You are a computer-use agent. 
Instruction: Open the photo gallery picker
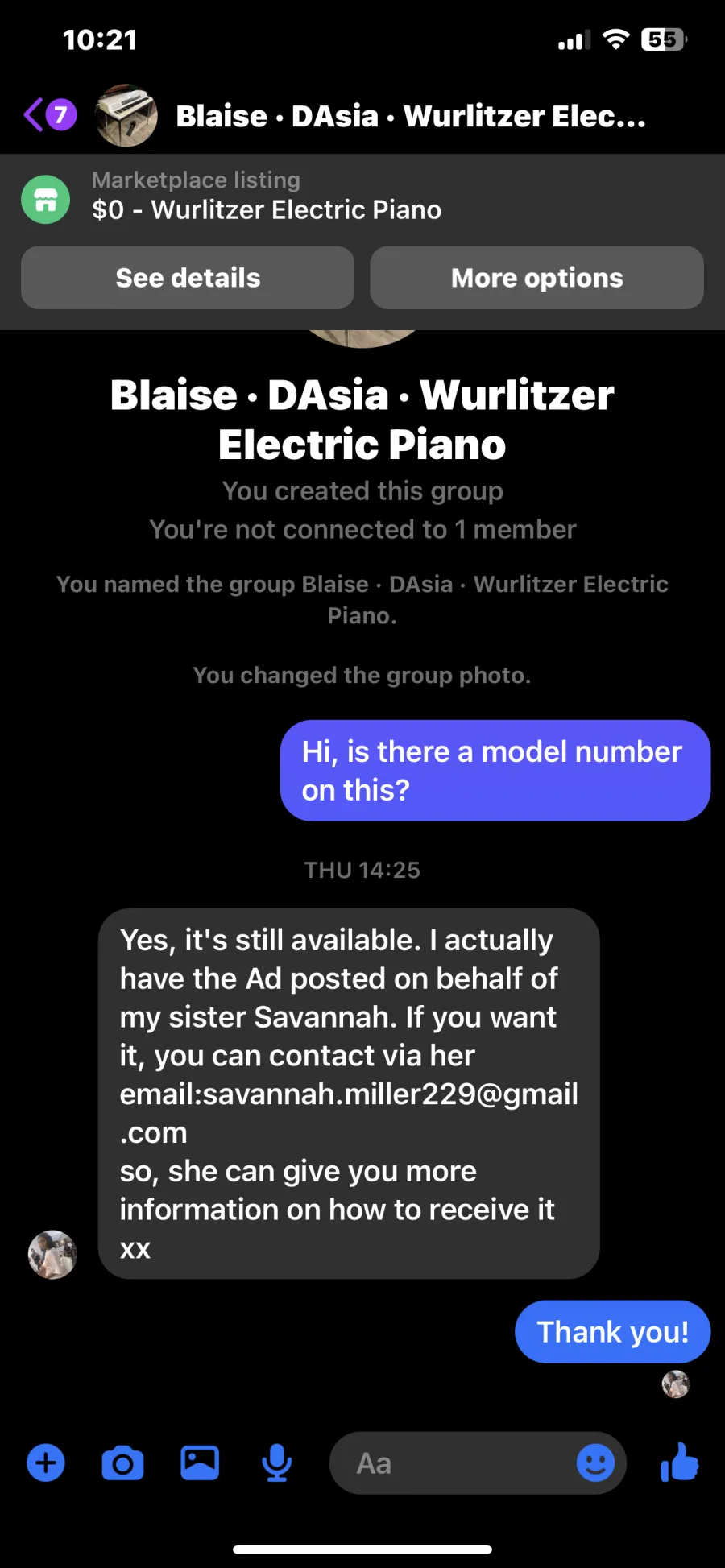[x=200, y=1463]
